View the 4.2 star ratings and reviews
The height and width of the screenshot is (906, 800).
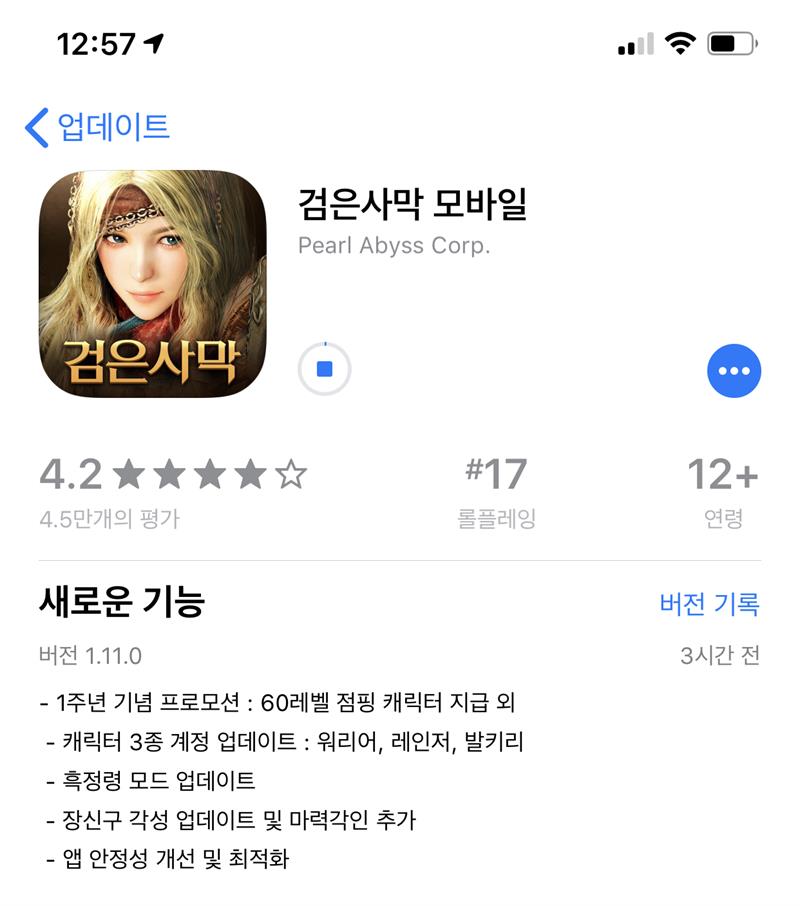tap(172, 490)
